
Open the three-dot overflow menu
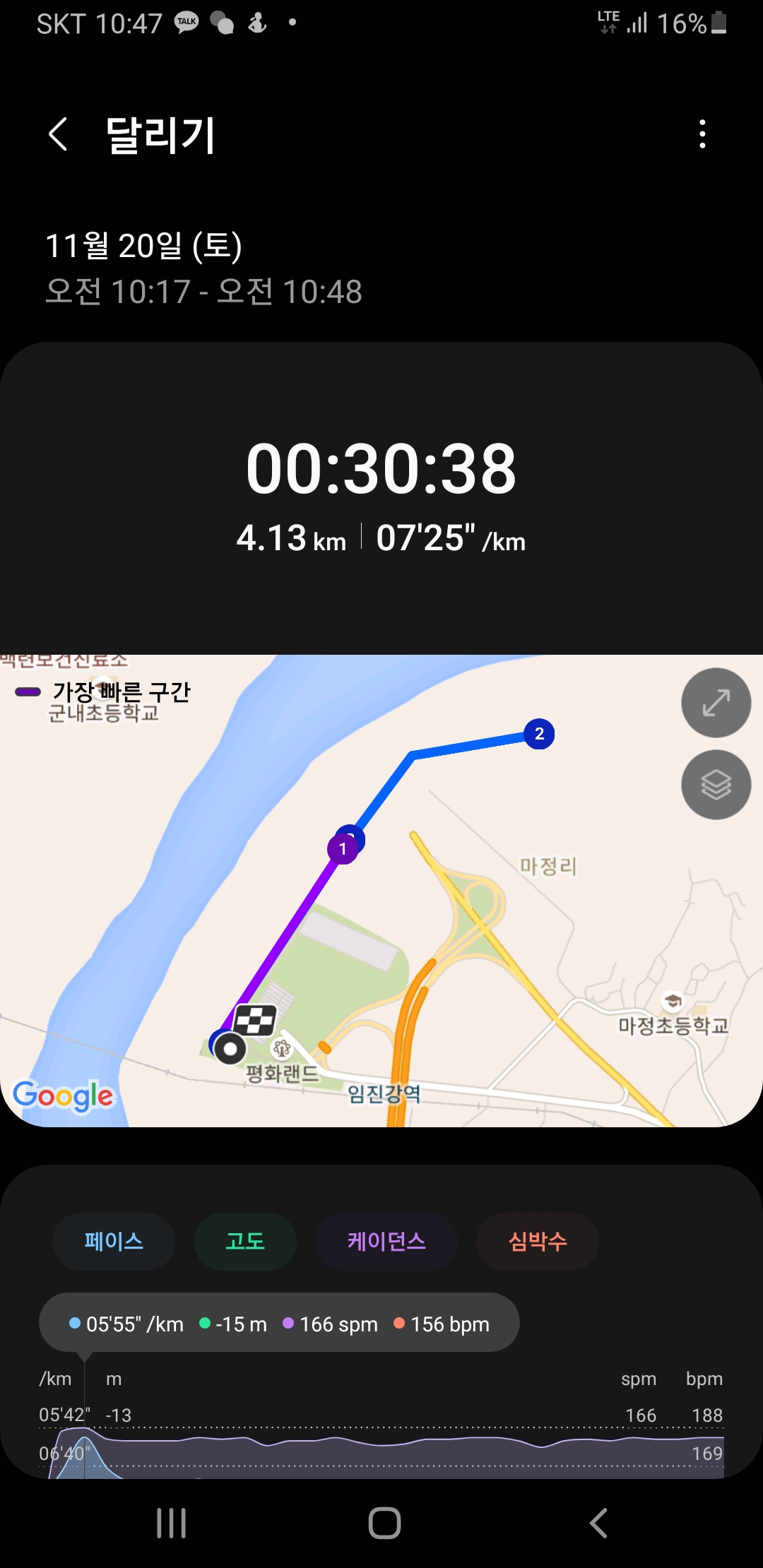[702, 134]
